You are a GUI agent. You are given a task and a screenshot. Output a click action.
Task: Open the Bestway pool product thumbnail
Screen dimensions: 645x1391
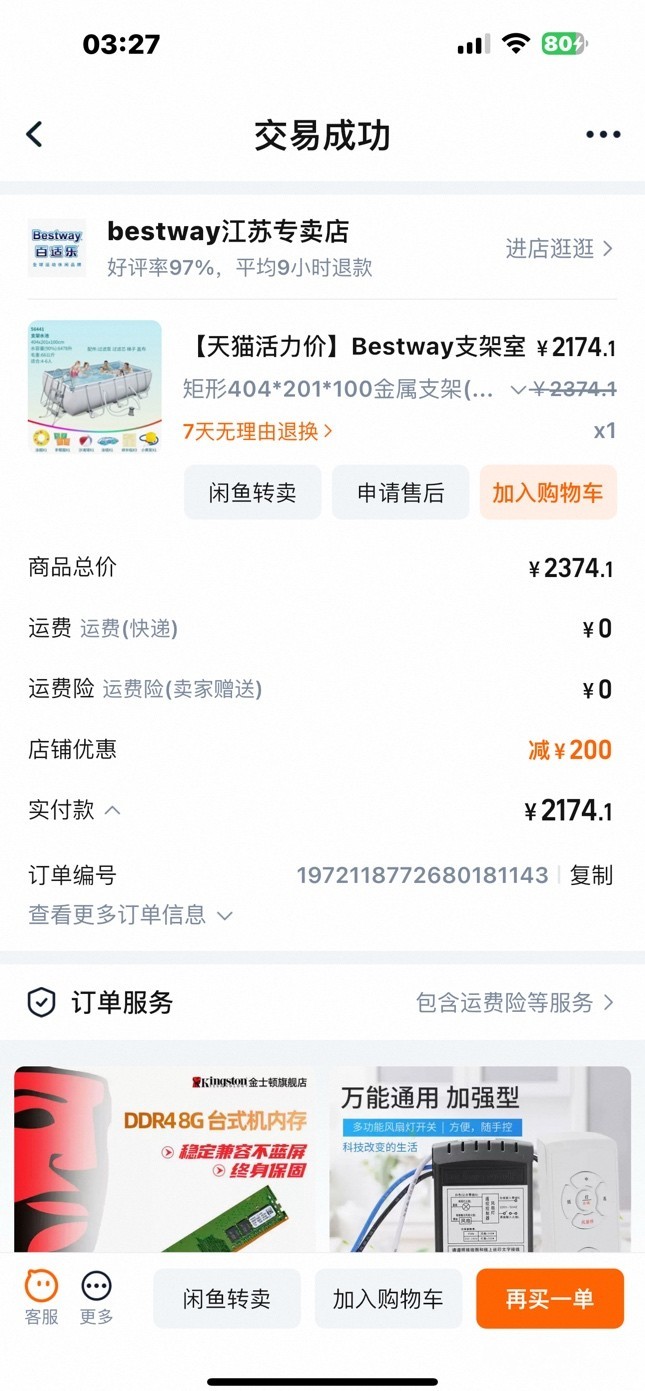[95, 387]
